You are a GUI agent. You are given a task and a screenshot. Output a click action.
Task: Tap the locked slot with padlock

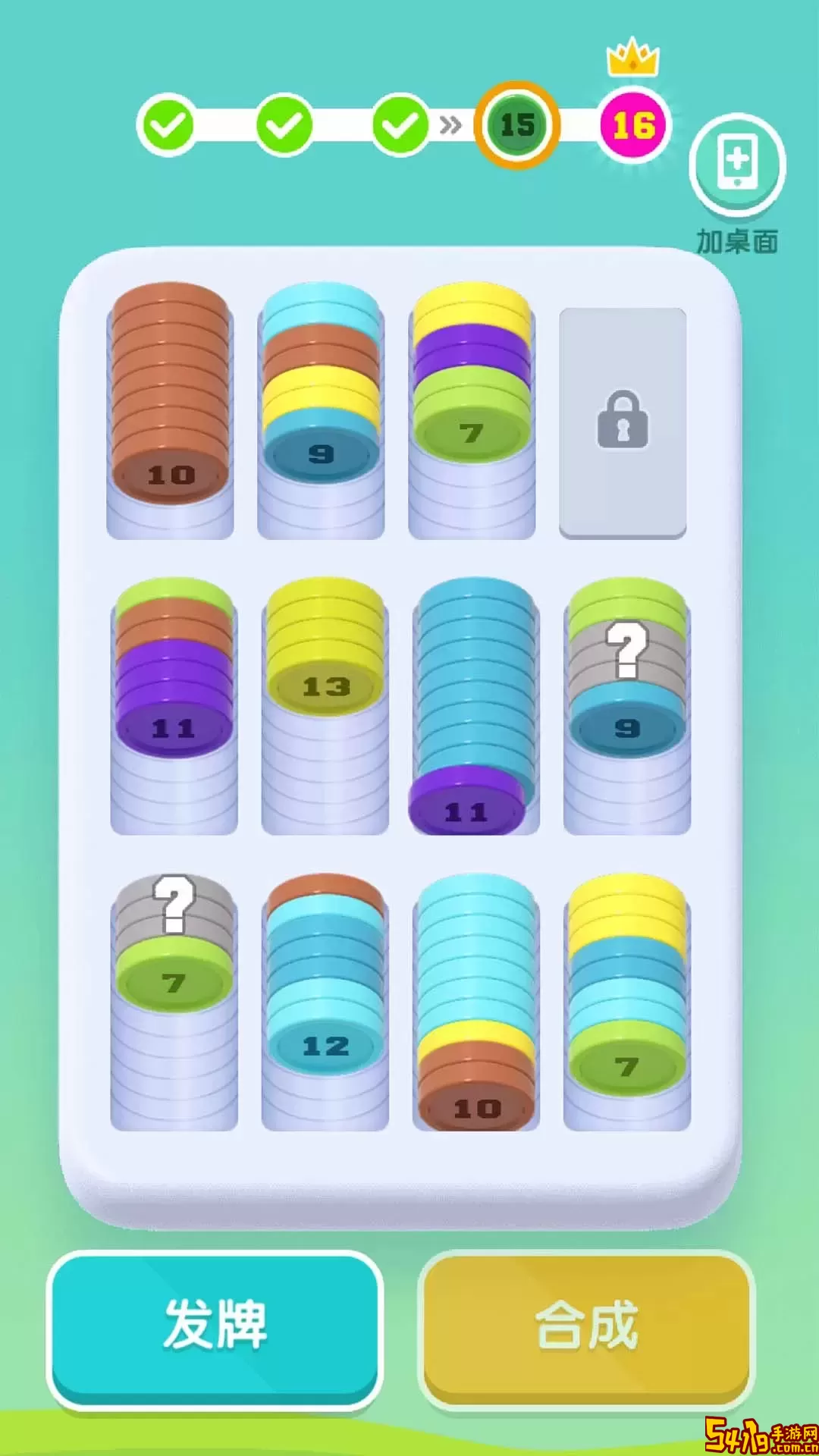click(623, 422)
